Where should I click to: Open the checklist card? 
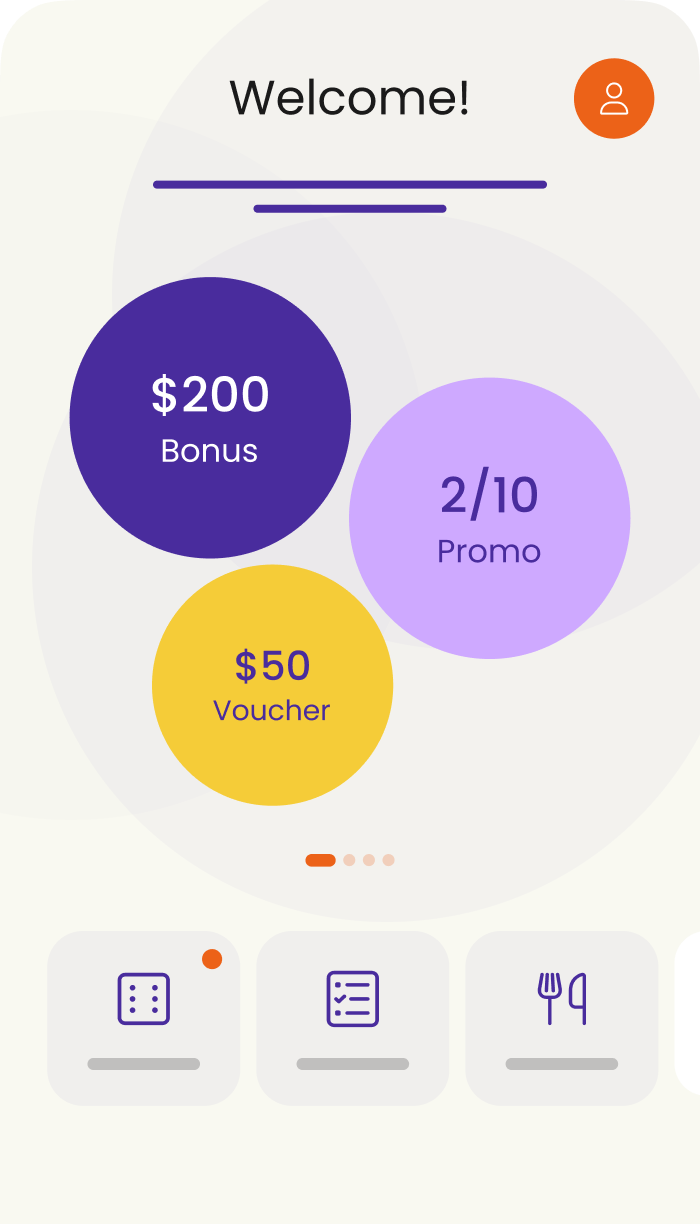(x=352, y=1017)
